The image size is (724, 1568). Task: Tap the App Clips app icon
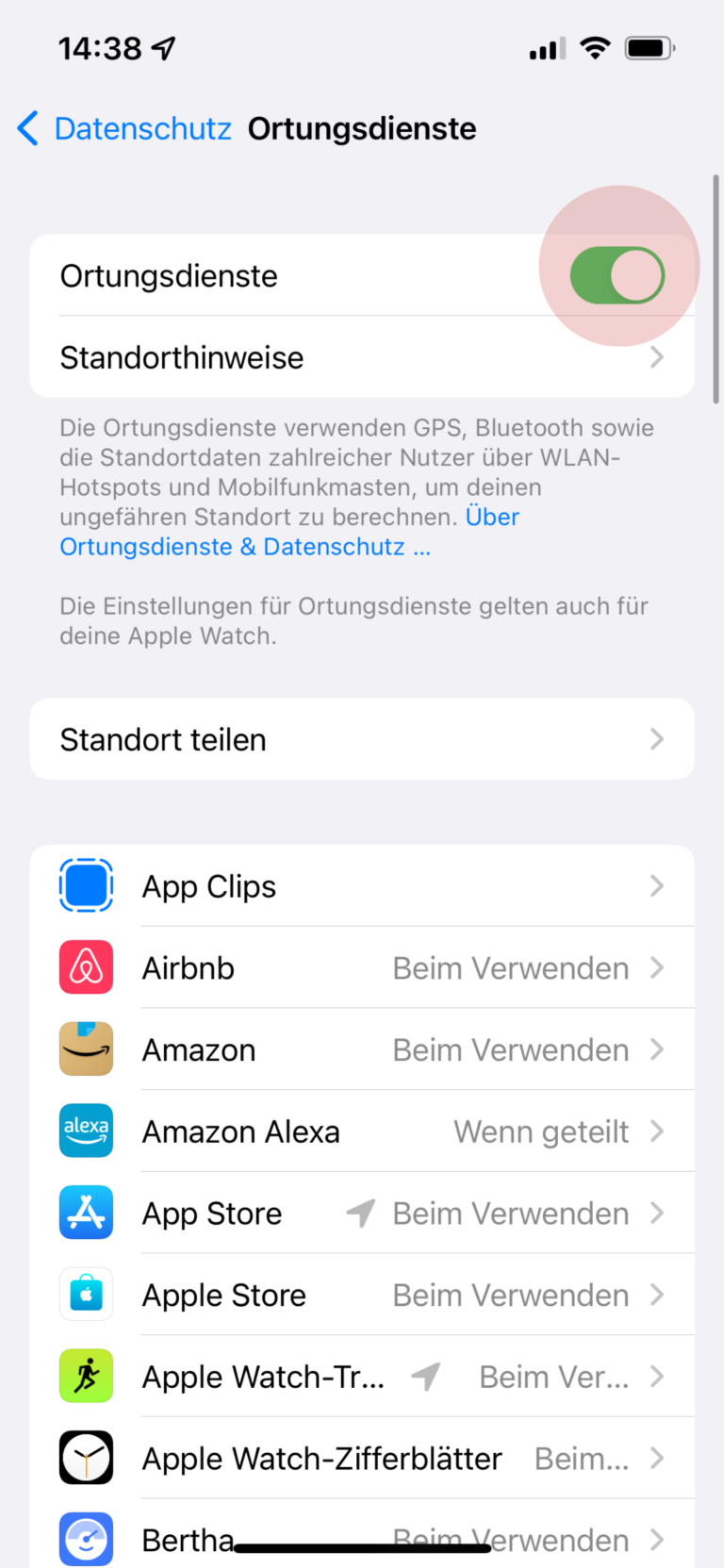click(x=86, y=885)
